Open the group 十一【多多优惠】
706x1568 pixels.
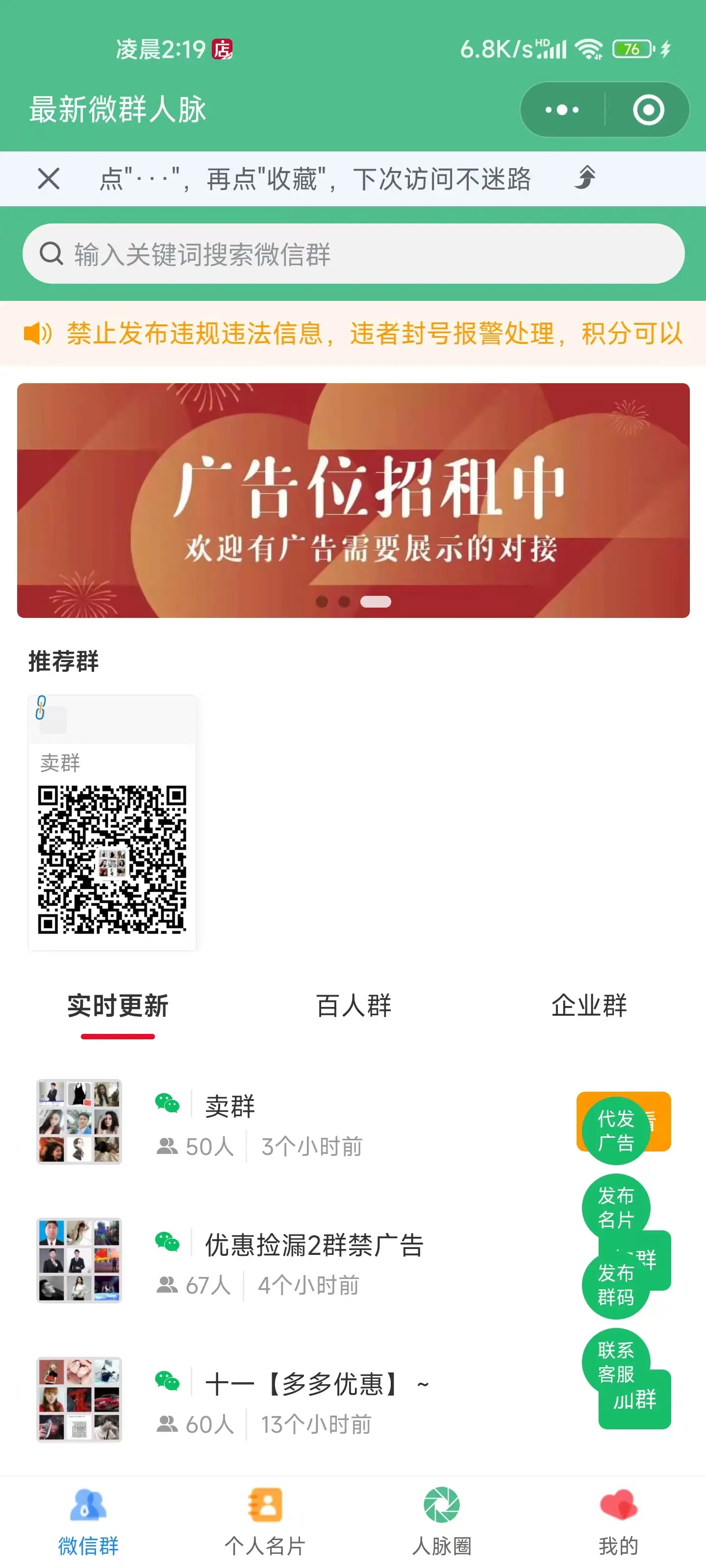point(304,1400)
